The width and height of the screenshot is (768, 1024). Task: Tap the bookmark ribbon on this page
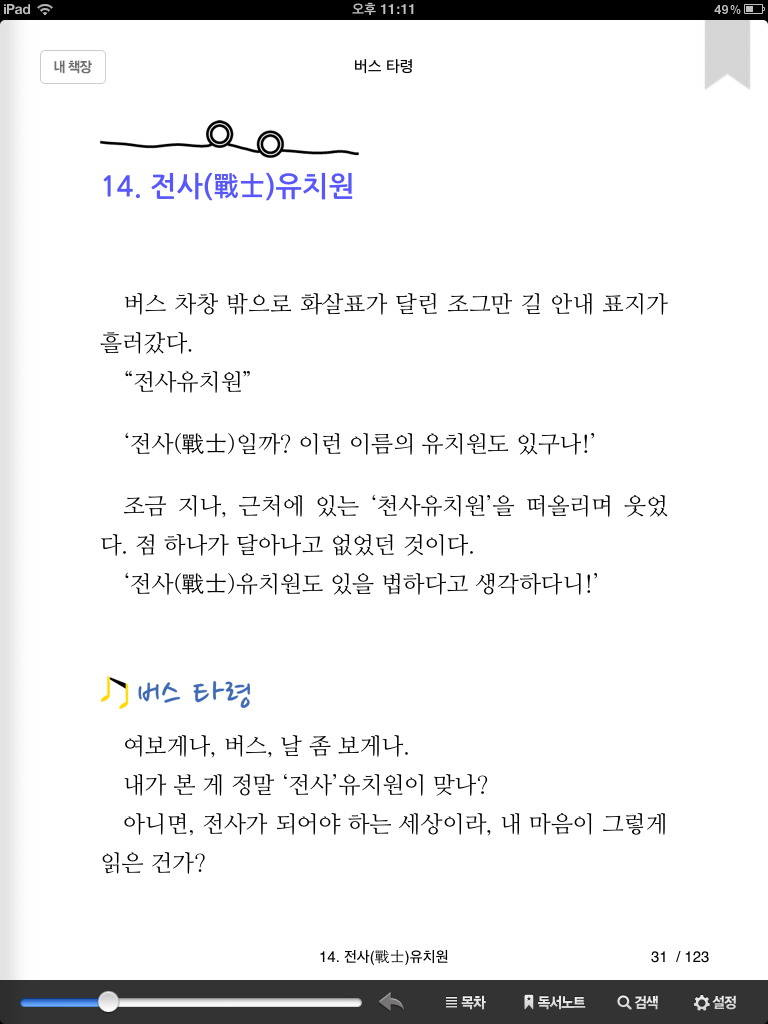(x=727, y=54)
